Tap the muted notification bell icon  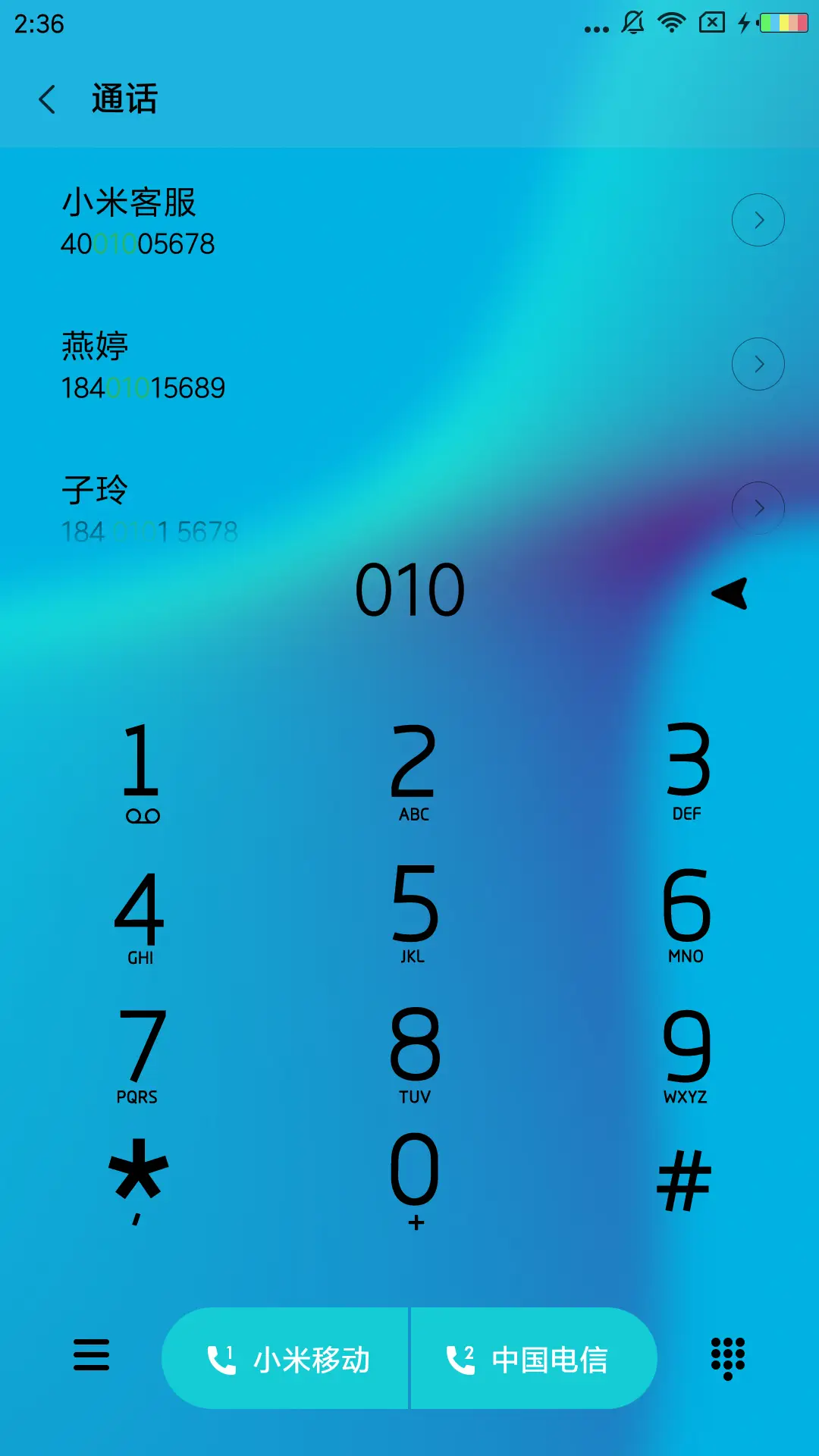(632, 23)
